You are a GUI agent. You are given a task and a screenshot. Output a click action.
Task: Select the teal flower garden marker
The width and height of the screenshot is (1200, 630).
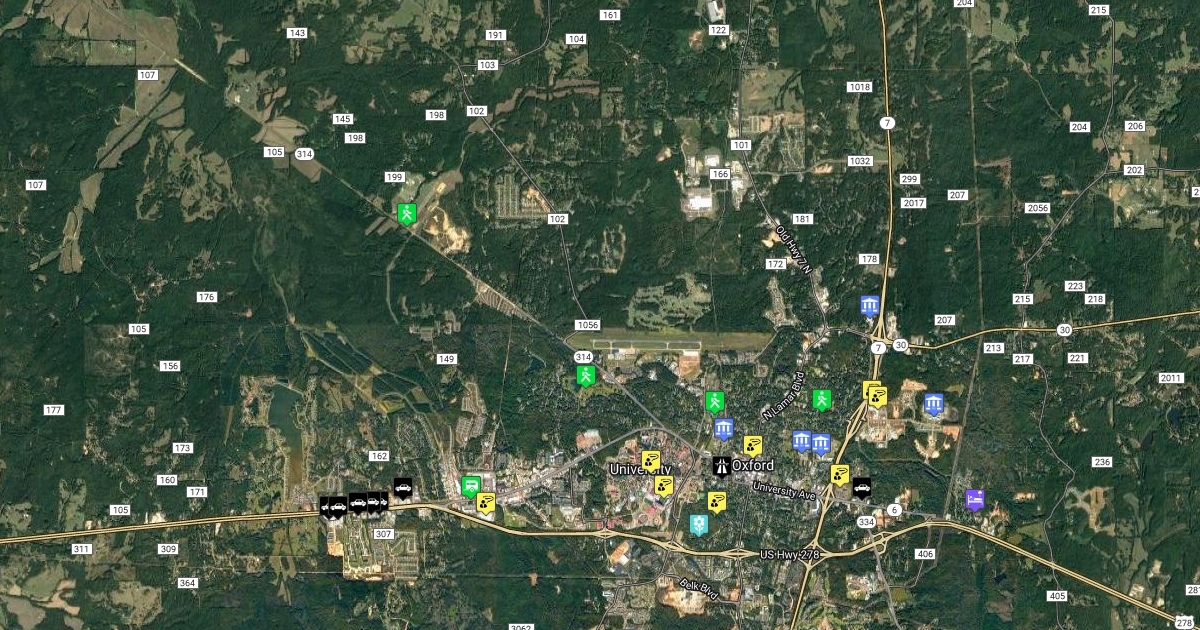click(x=699, y=524)
